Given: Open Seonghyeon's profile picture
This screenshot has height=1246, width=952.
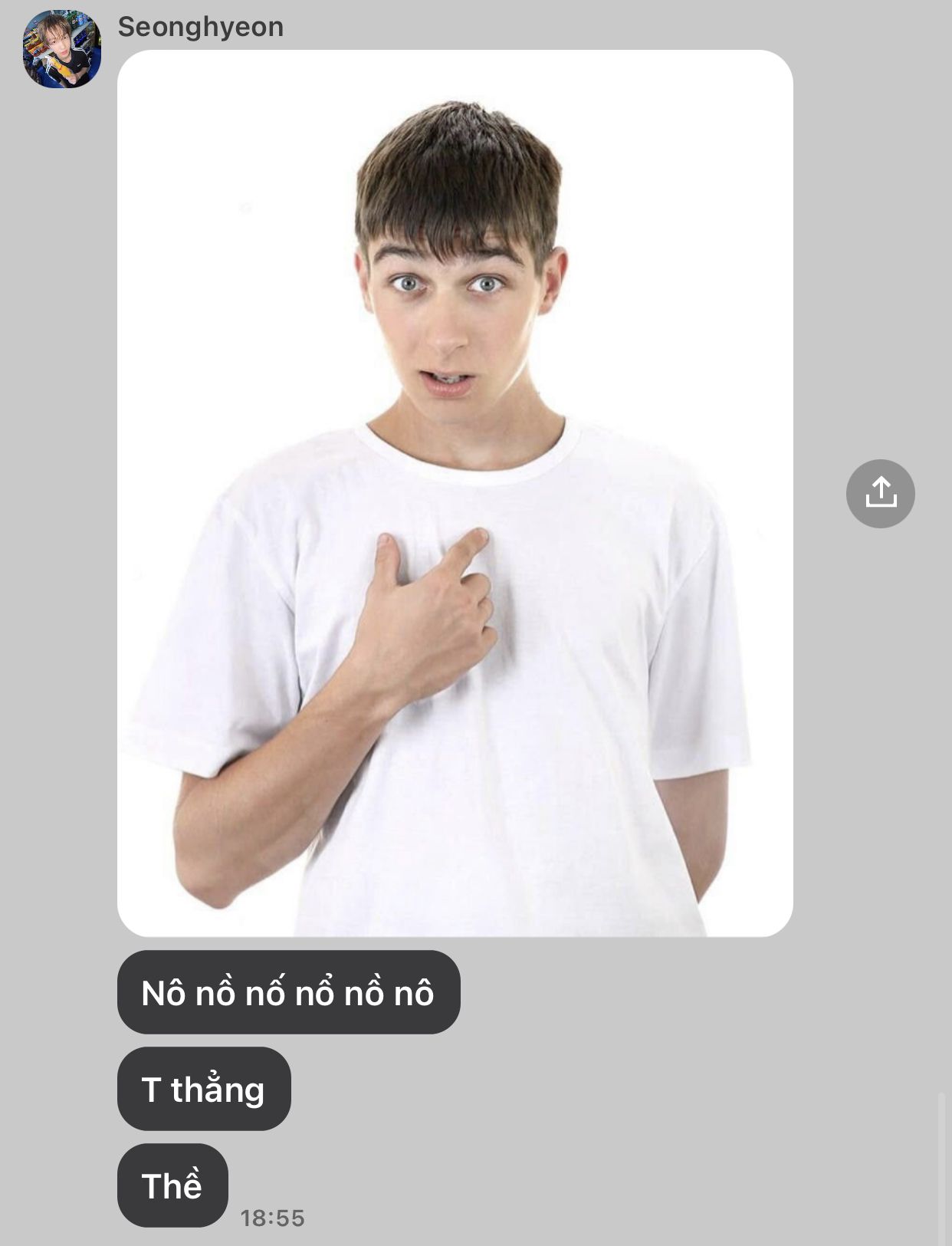Looking at the screenshot, I should click(62, 49).
